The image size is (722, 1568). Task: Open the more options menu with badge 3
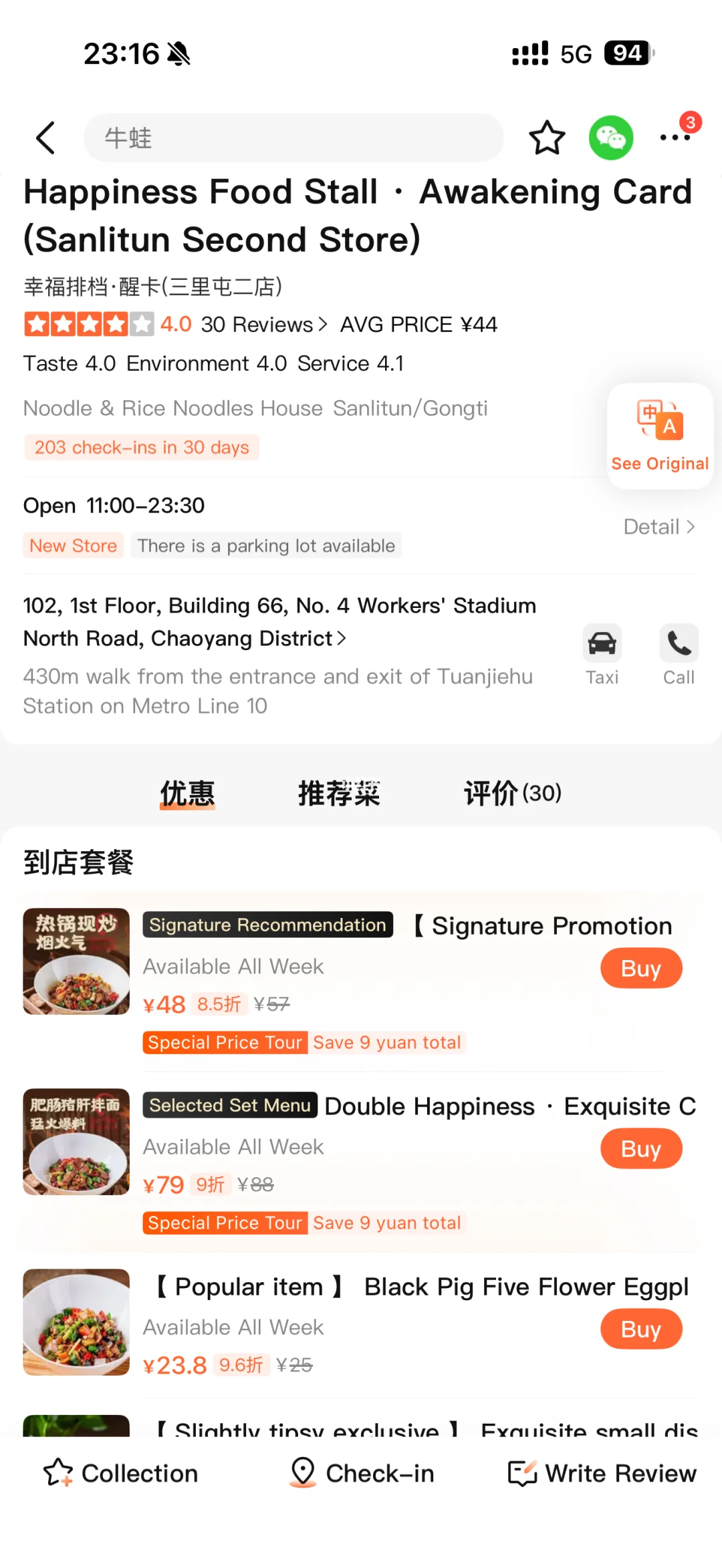click(x=675, y=138)
